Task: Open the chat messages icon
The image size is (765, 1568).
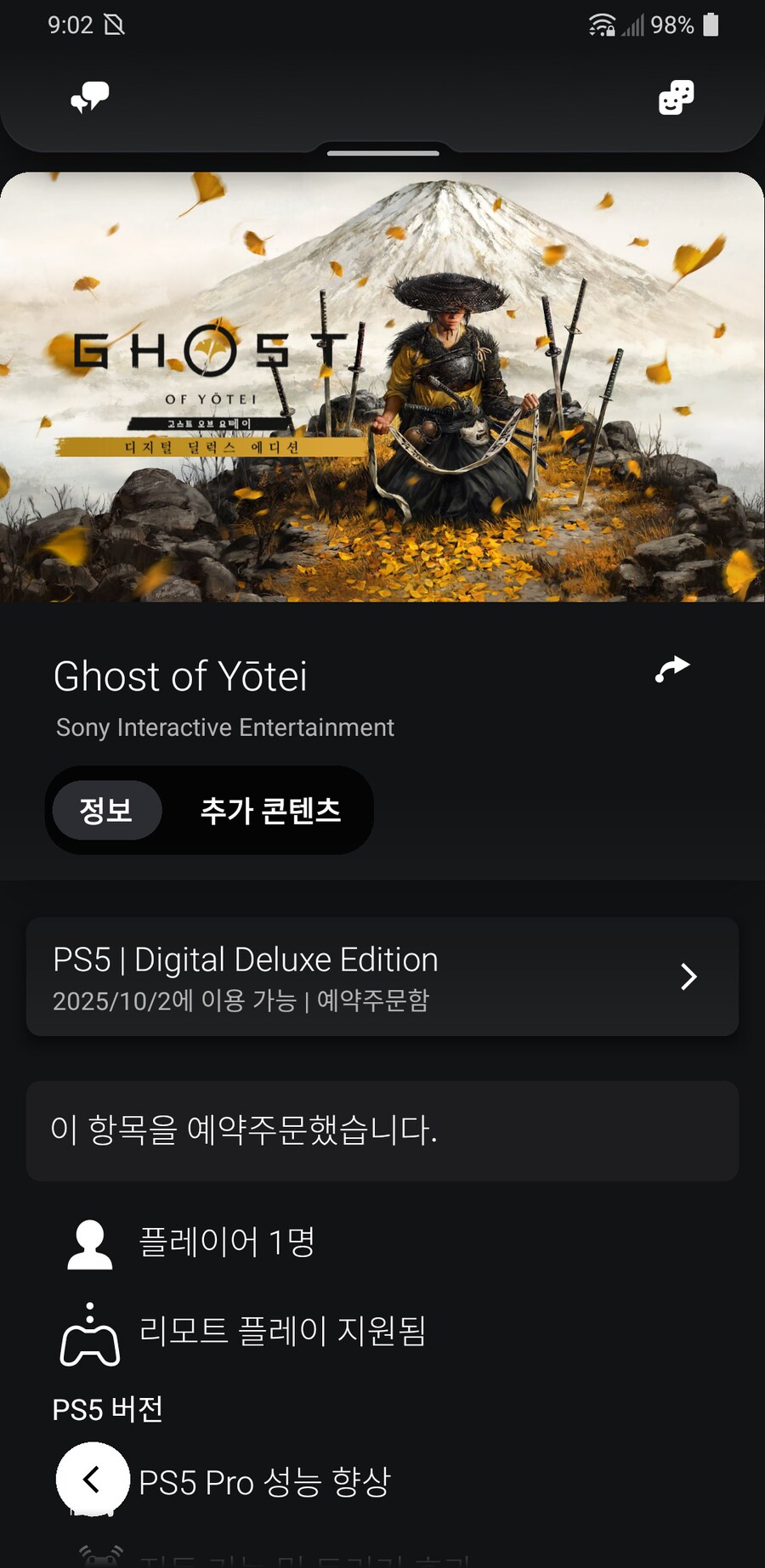Action: coord(89,98)
